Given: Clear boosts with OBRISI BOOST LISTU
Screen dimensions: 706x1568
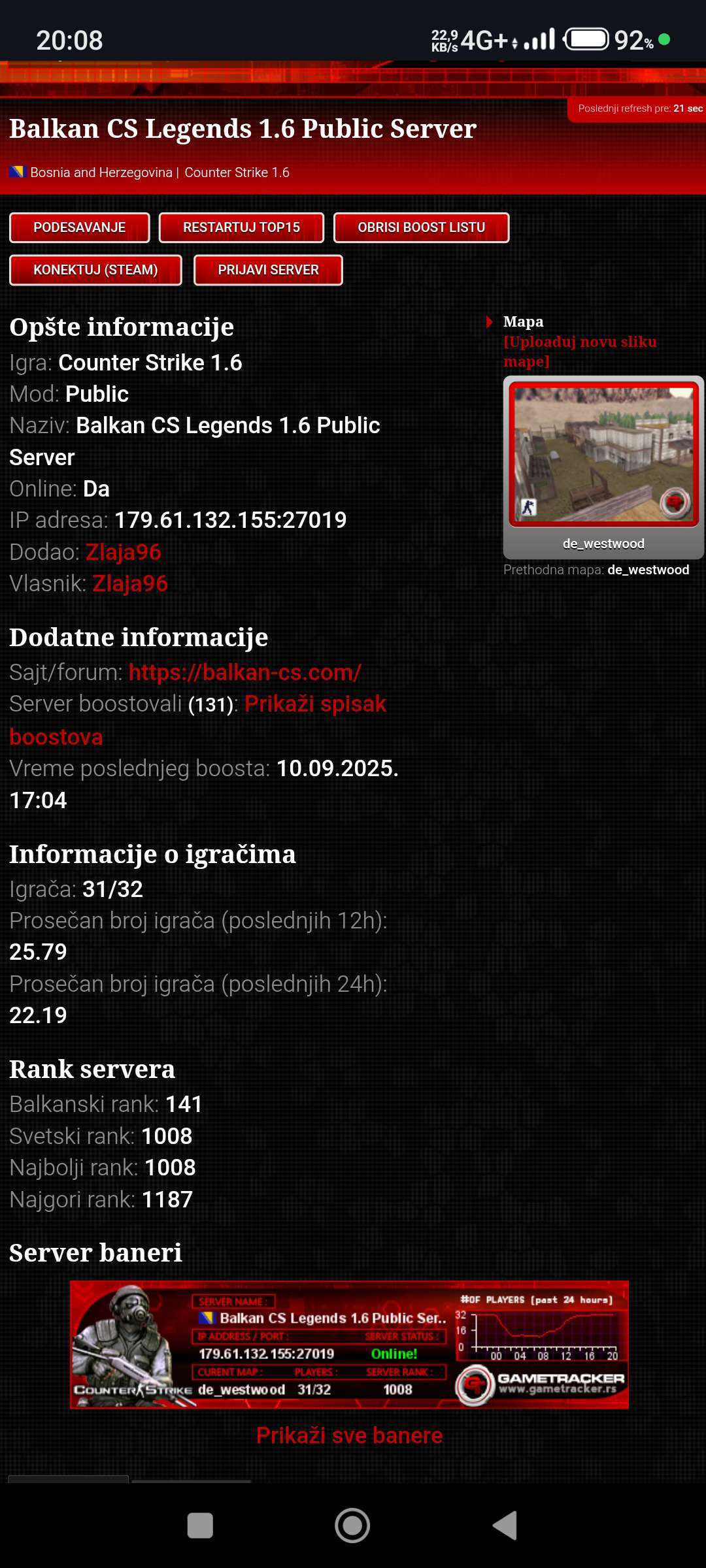Looking at the screenshot, I should [421, 227].
